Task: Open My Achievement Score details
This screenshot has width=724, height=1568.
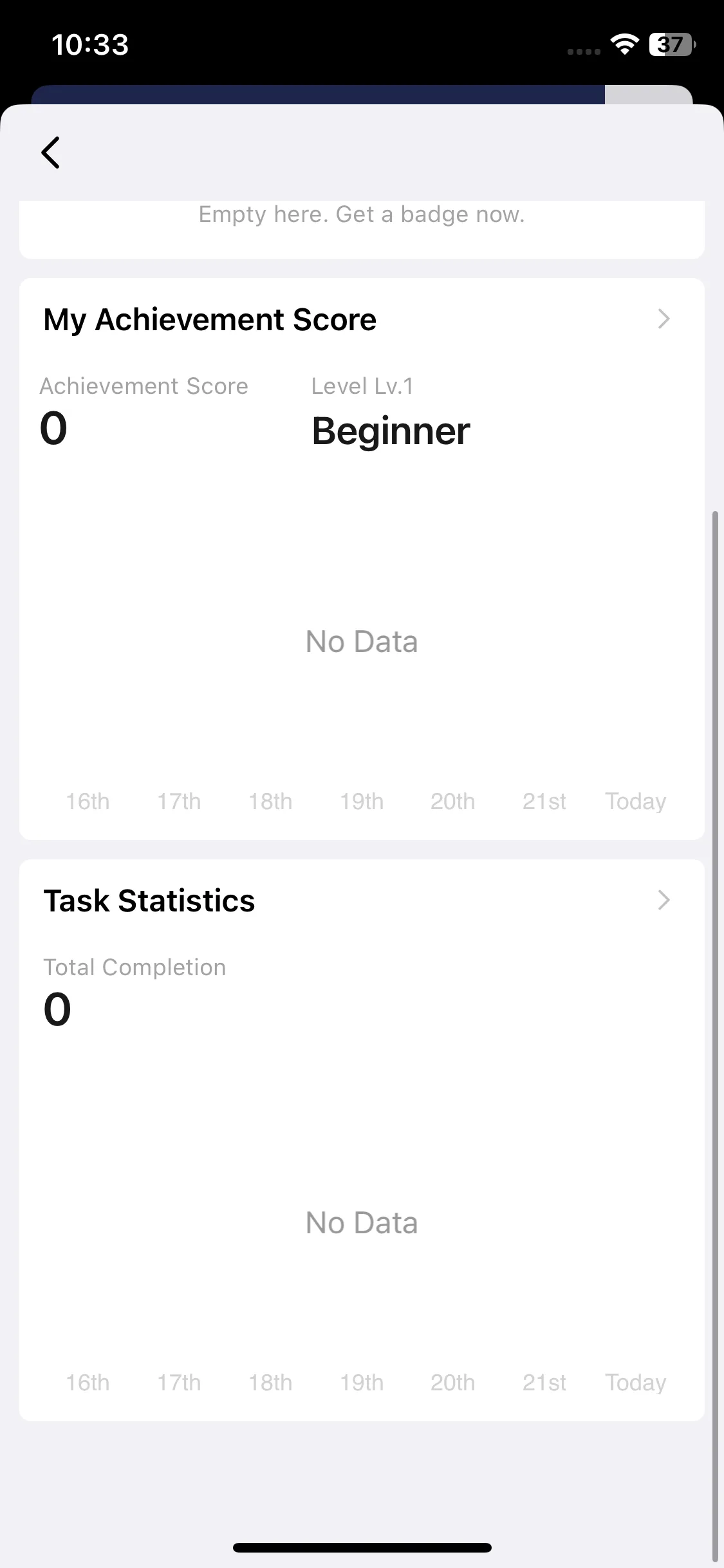Action: 664,319
